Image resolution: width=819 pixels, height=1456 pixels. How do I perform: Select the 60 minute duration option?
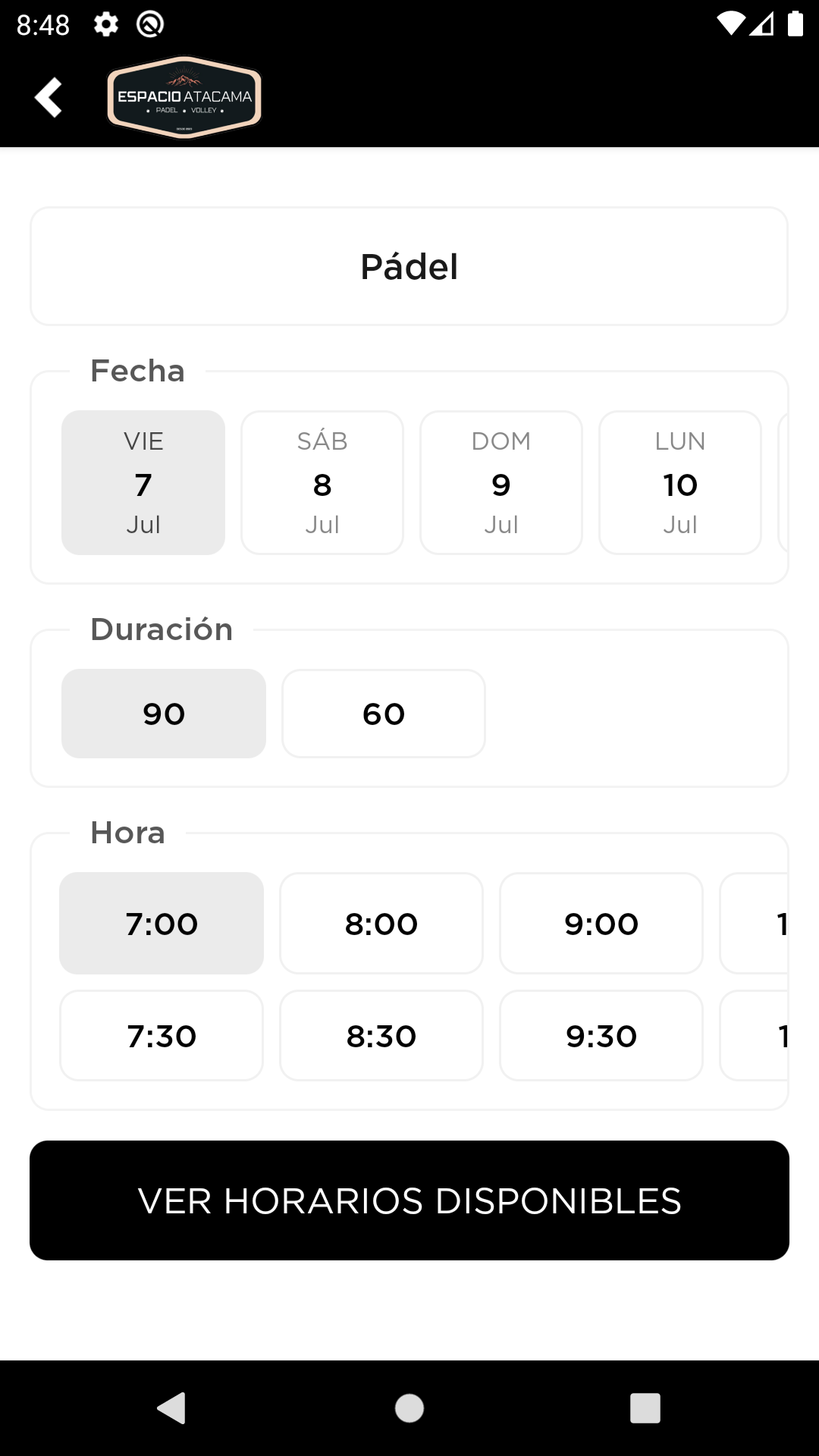click(x=383, y=713)
